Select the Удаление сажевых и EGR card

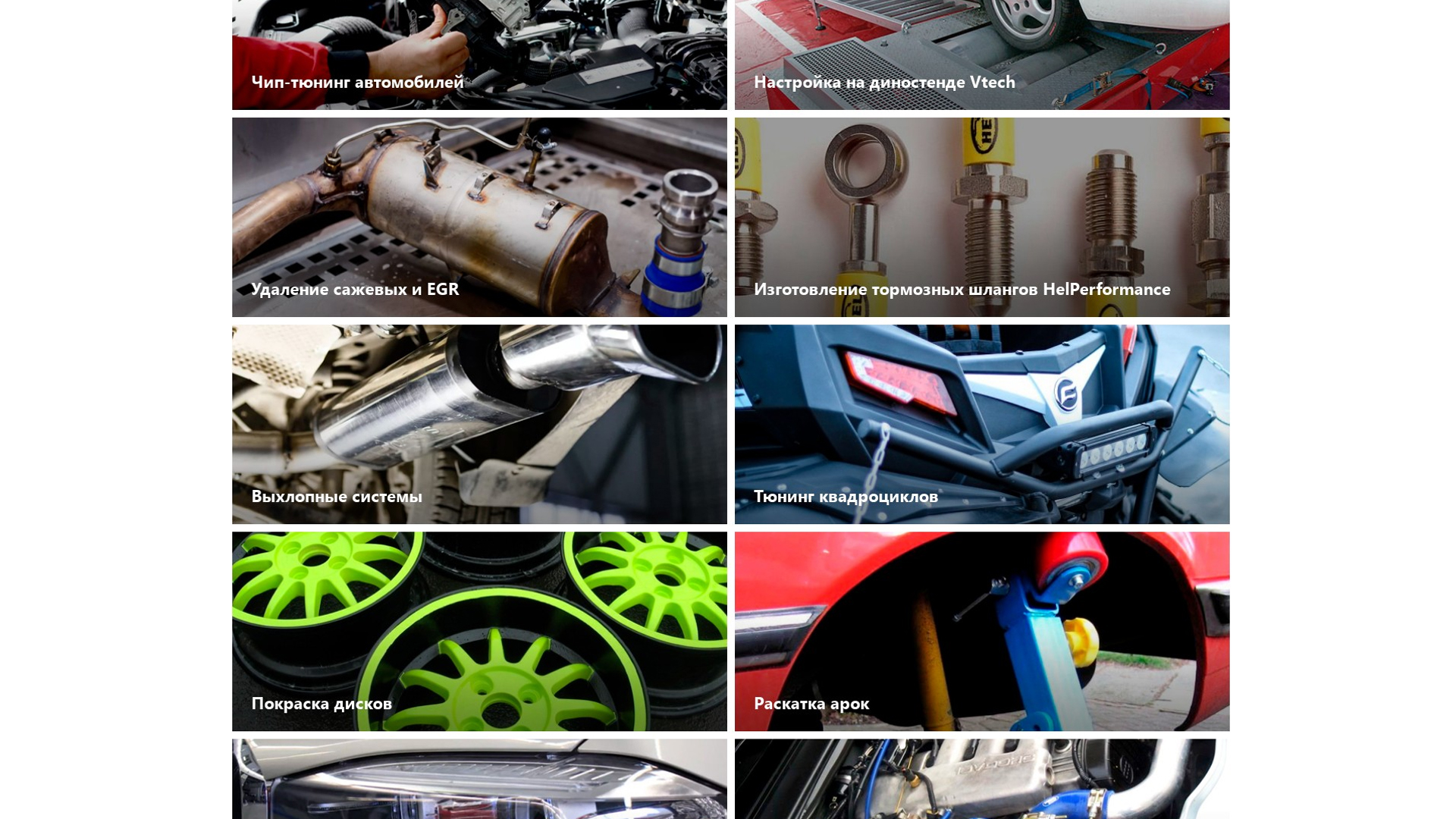coord(479,217)
